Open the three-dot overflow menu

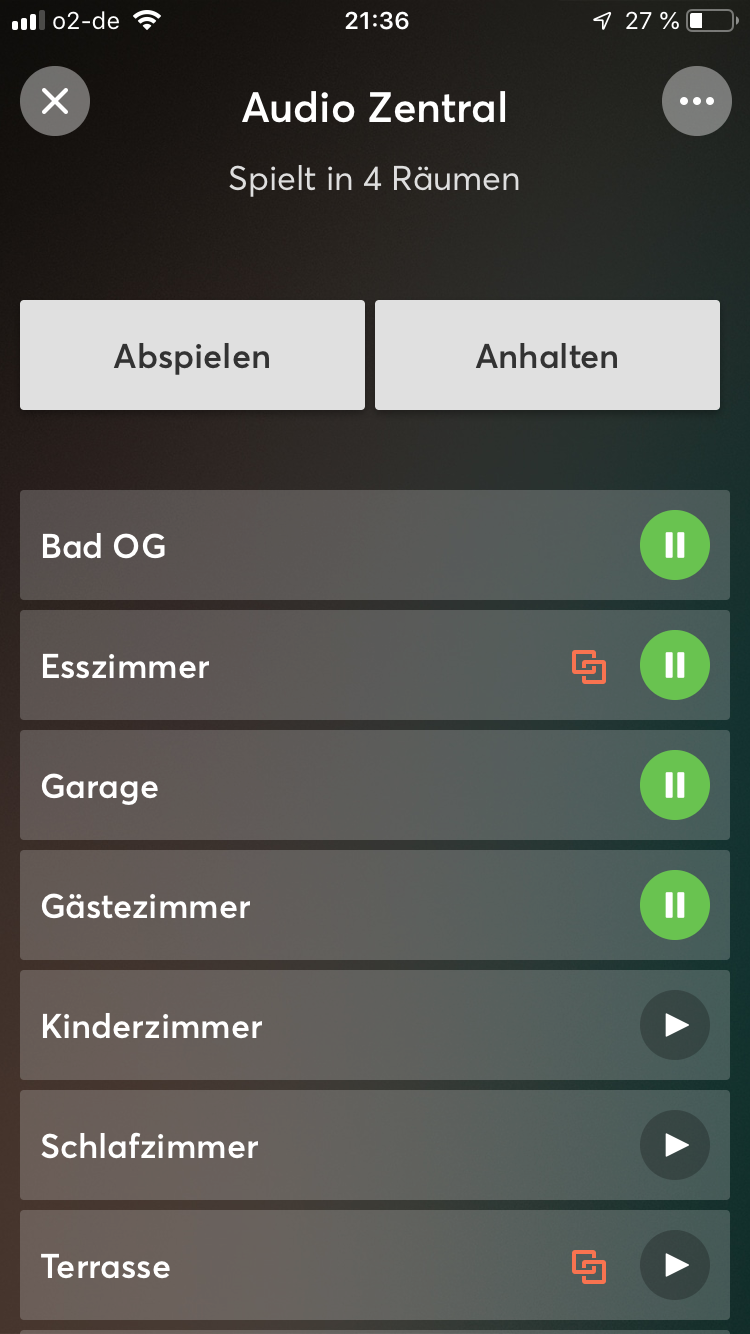click(x=696, y=100)
